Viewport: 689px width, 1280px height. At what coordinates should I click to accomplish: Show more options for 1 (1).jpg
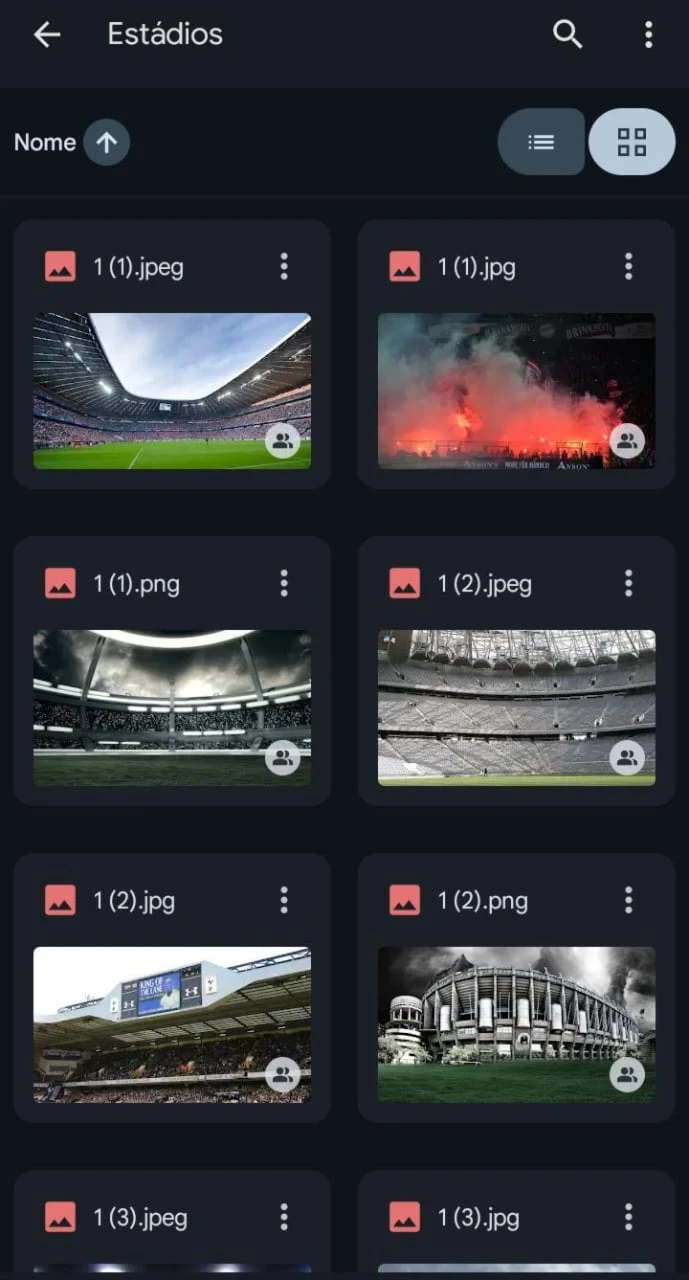(x=628, y=266)
